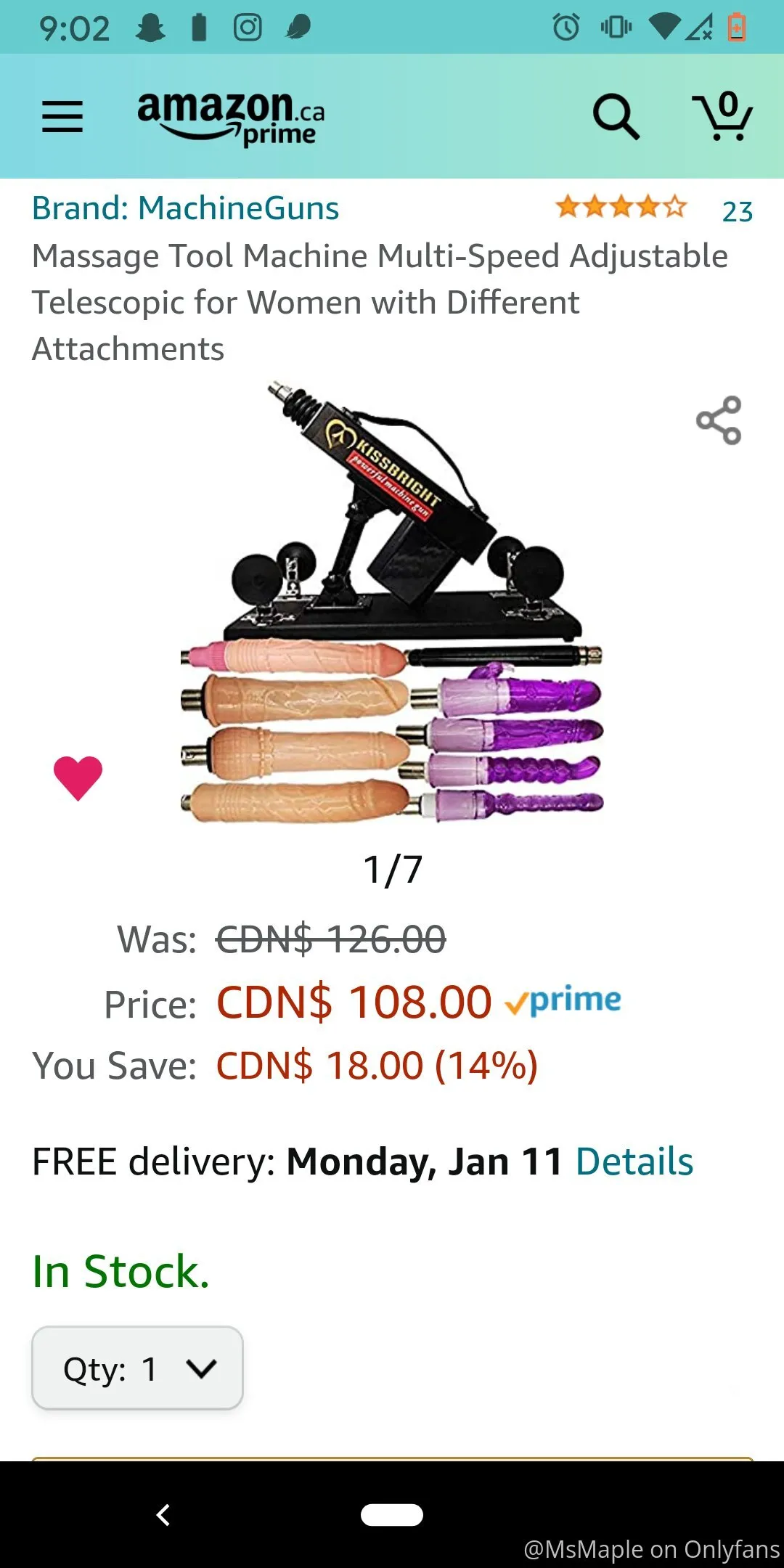Open the shopping cart

[x=722, y=116]
